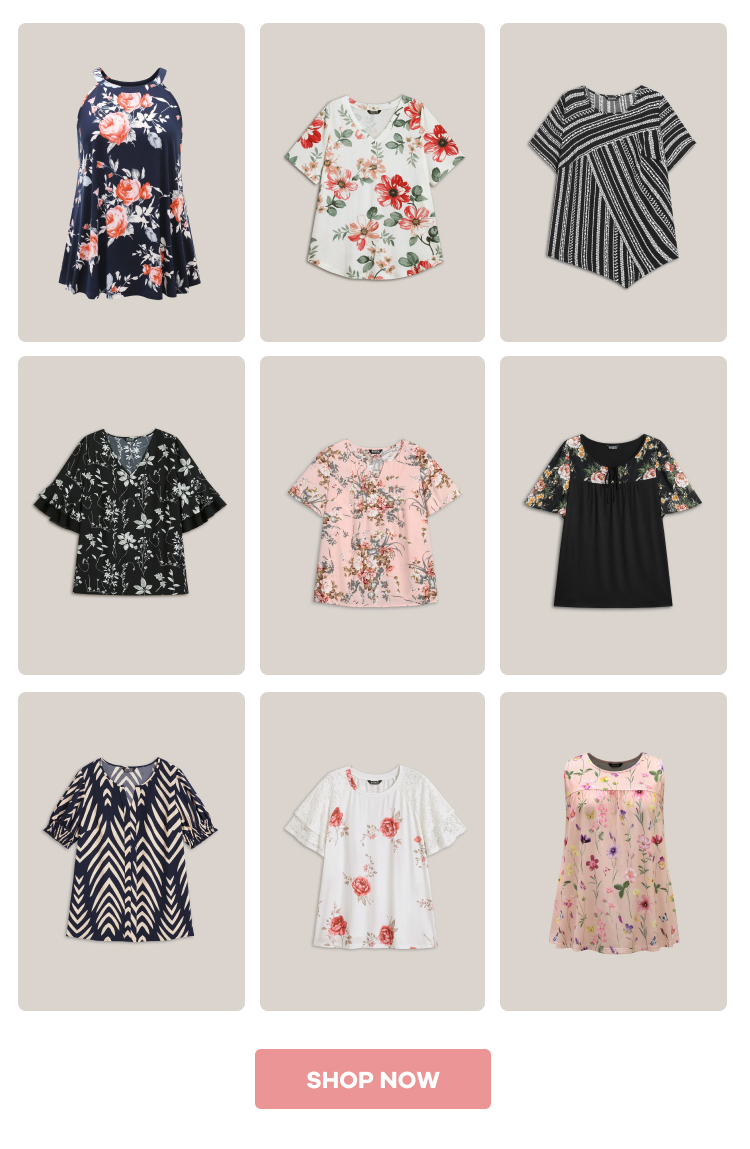The height and width of the screenshot is (1149, 750).
Task: Open the black and white striped asymmetric top
Action: (613, 183)
